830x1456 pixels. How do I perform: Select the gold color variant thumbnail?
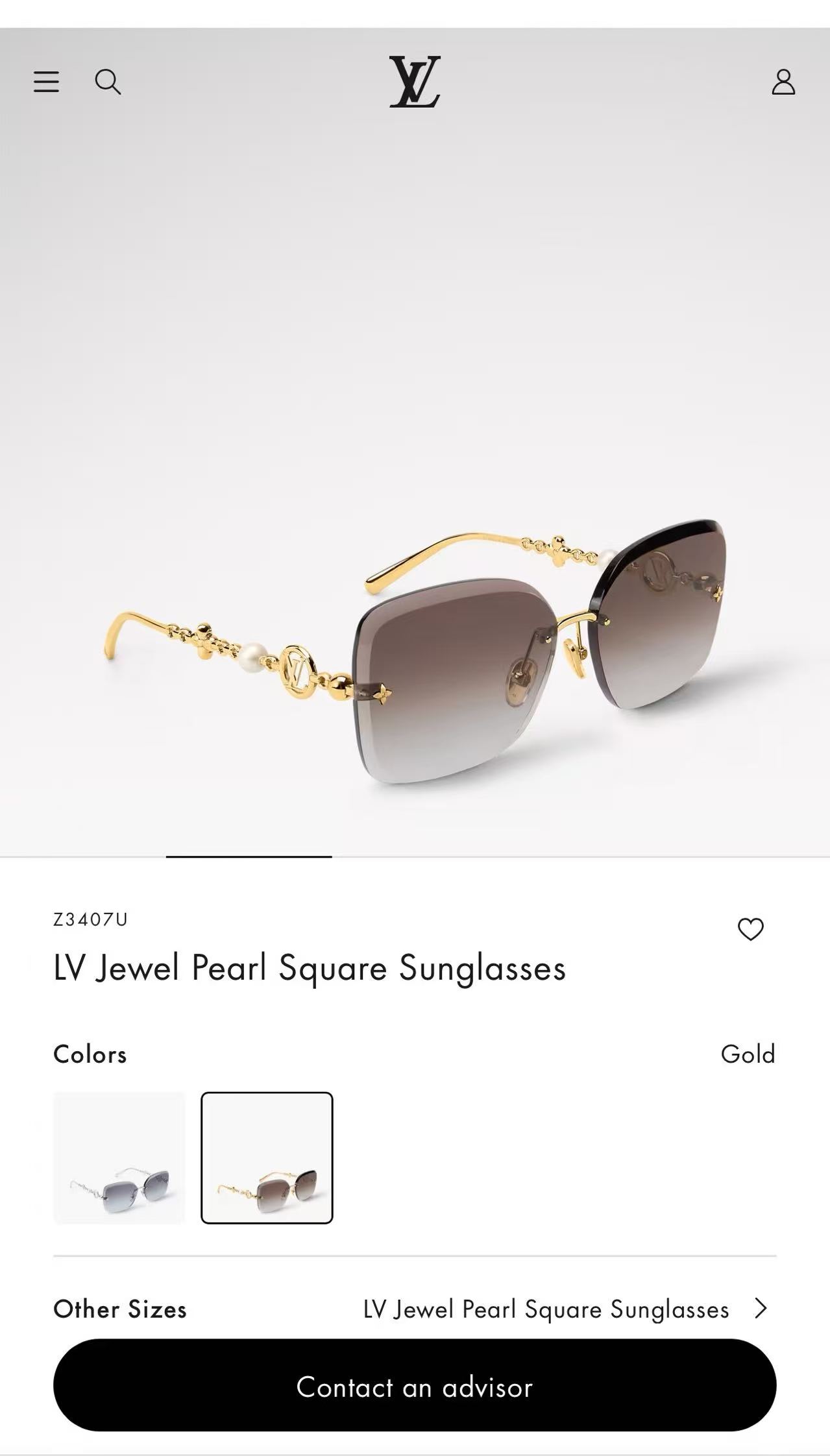click(267, 1158)
